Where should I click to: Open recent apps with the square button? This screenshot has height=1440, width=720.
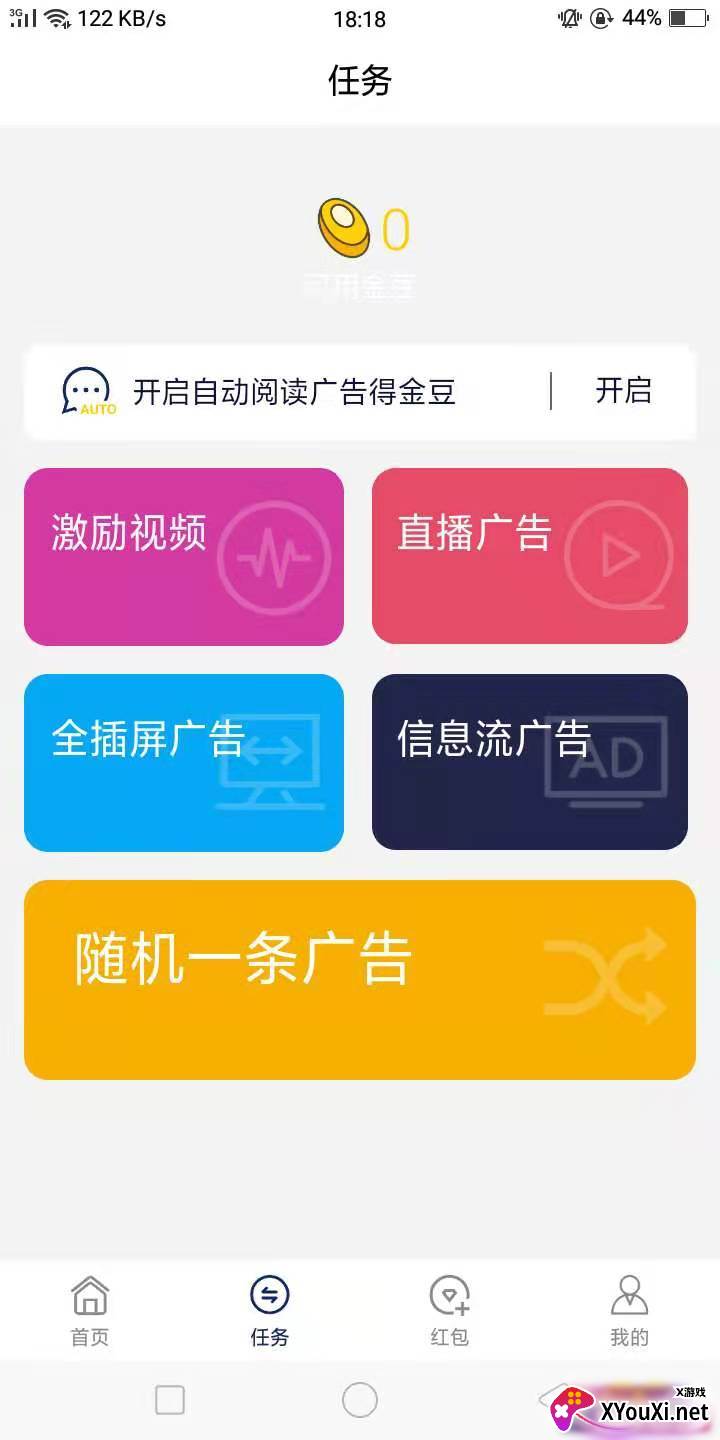tap(170, 1400)
